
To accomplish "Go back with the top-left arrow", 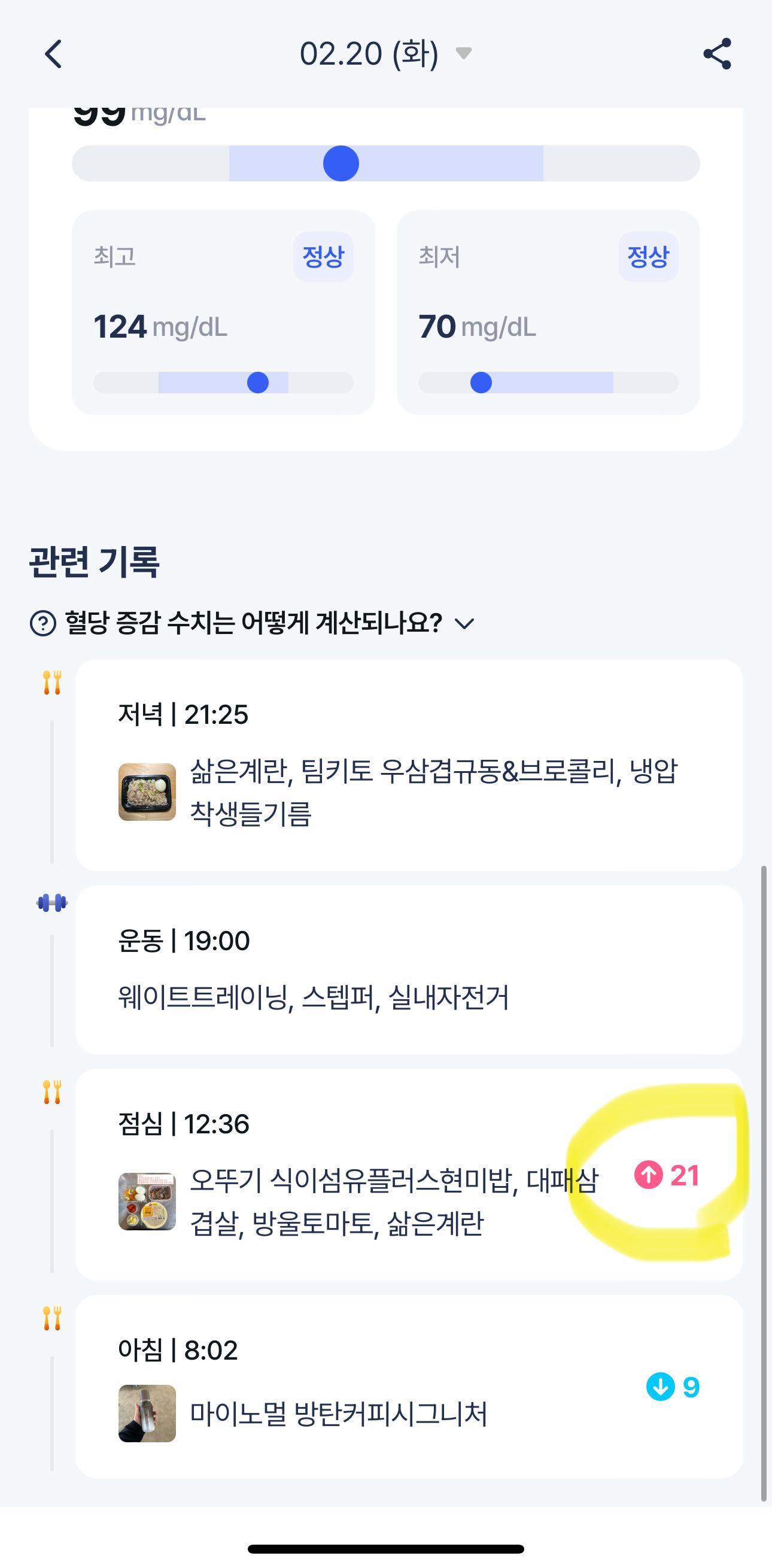I will pyautogui.click(x=53, y=54).
